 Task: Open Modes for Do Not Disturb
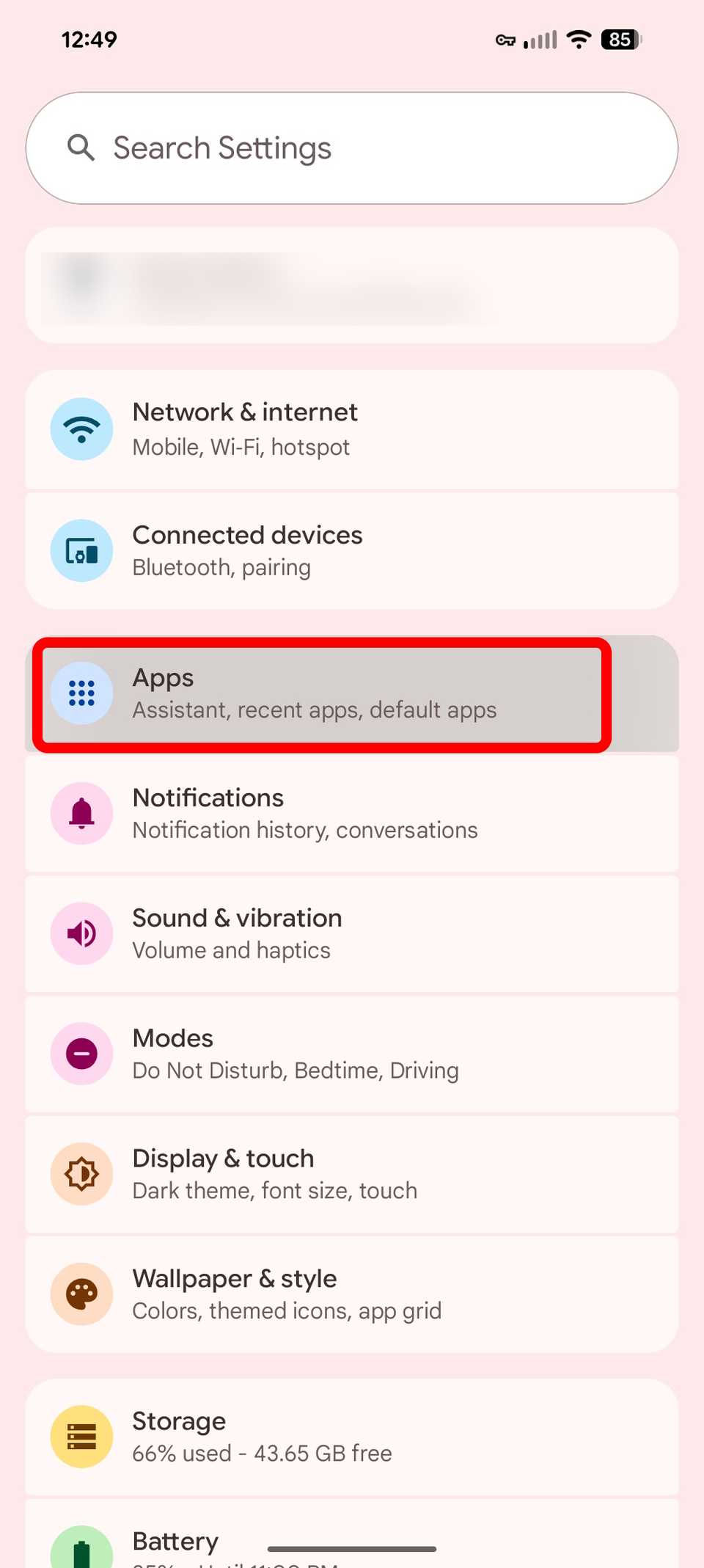click(x=352, y=1054)
